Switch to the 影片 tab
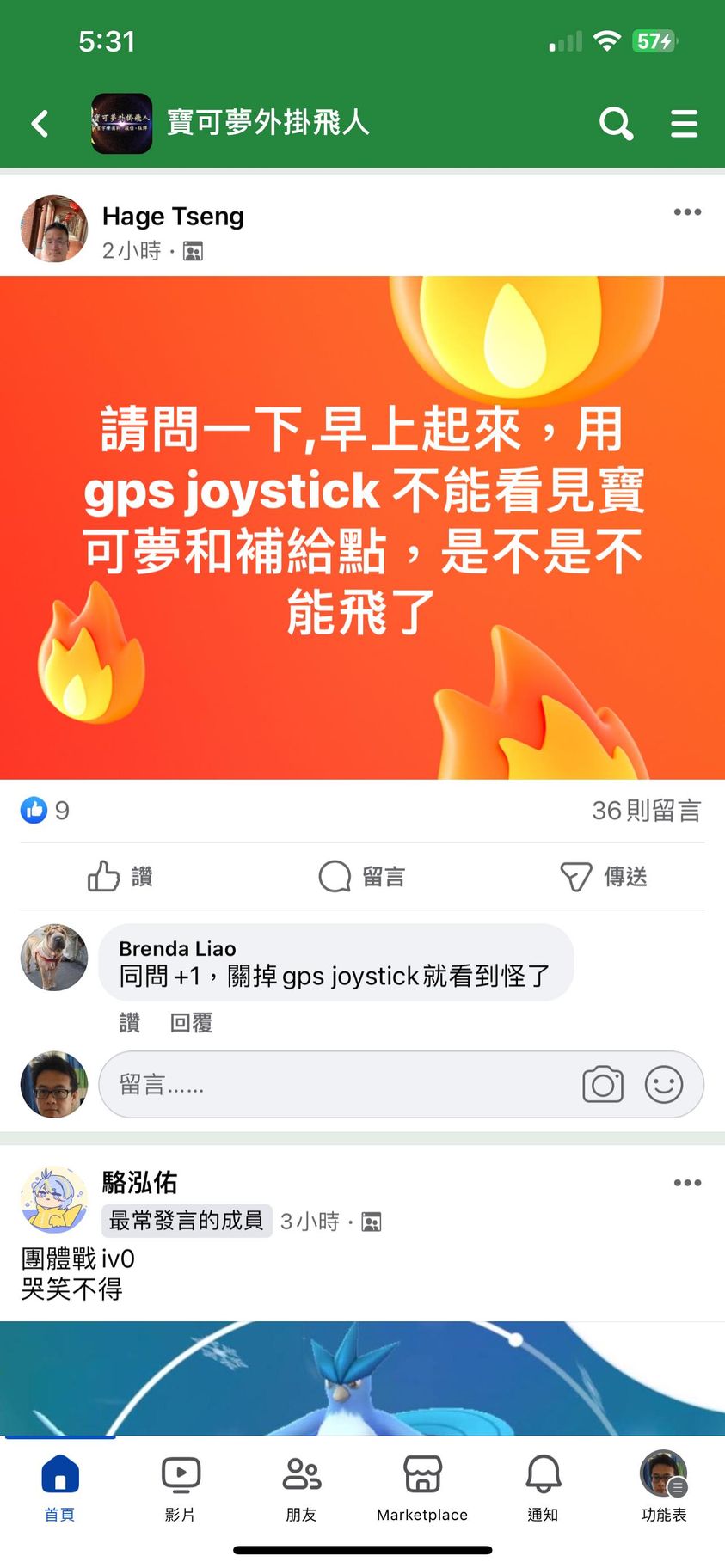 (181, 1488)
